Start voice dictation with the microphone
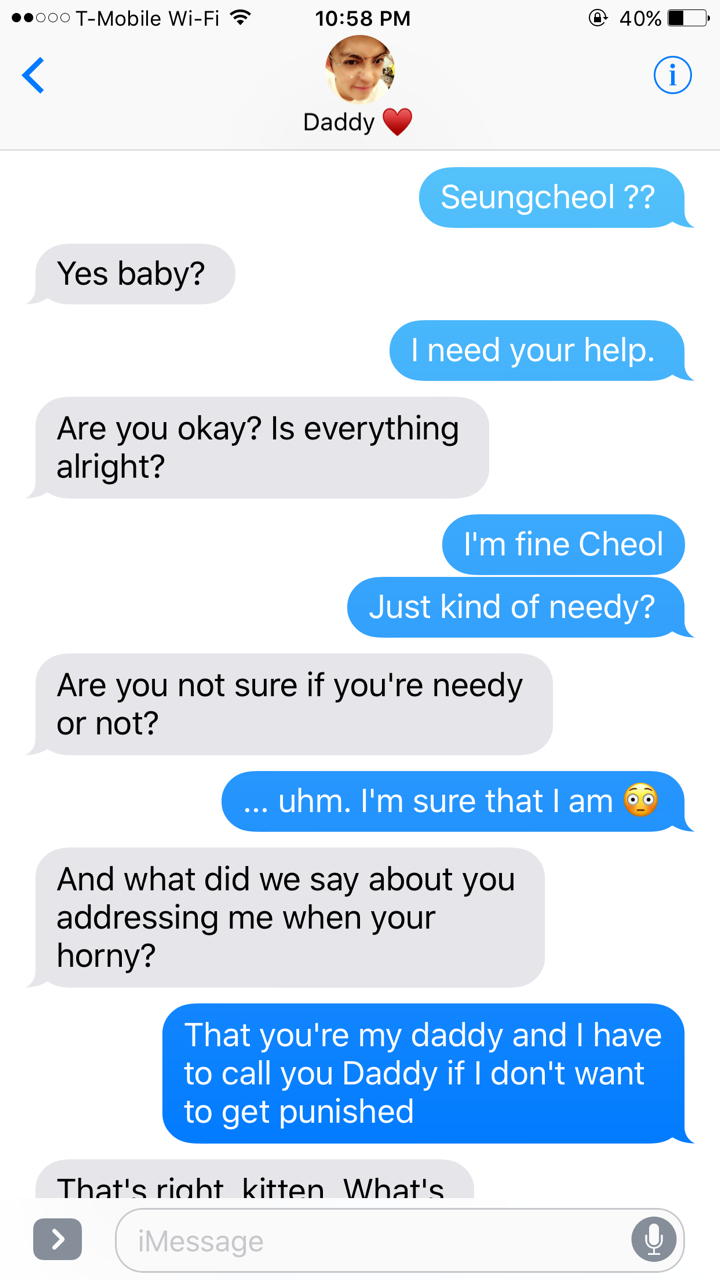The width and height of the screenshot is (720, 1280). pyautogui.click(x=653, y=1240)
